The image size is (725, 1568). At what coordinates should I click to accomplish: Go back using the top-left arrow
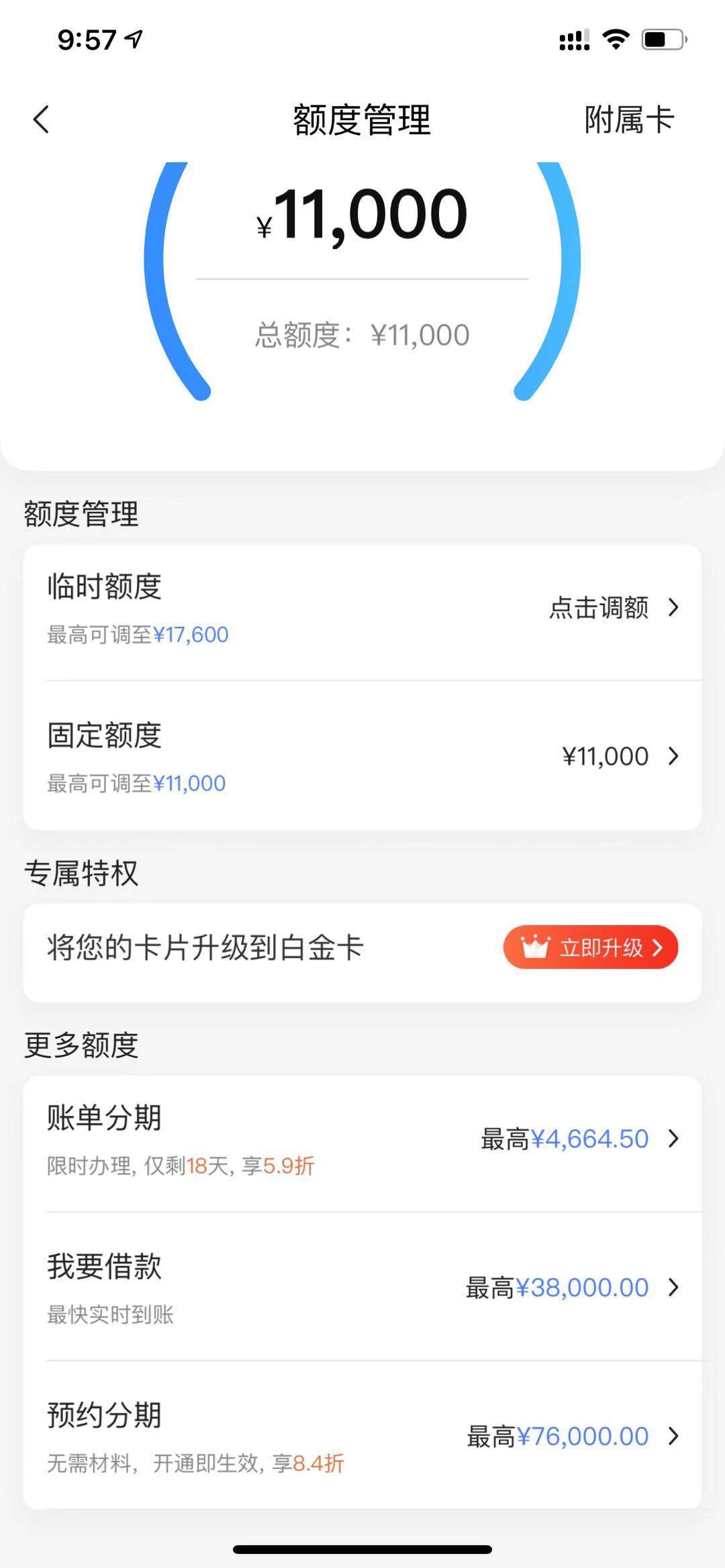pyautogui.click(x=41, y=120)
